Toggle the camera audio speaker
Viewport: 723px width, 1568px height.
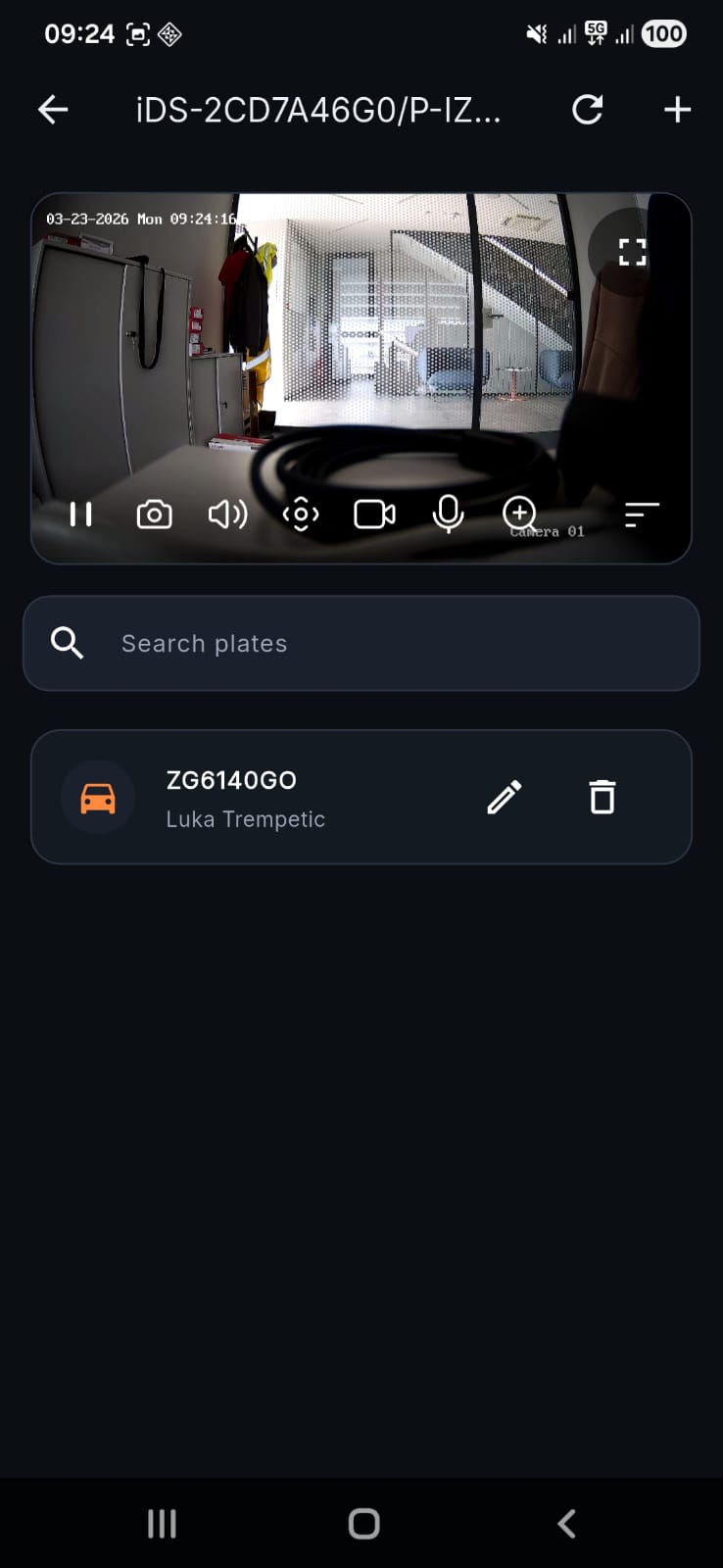(x=227, y=514)
